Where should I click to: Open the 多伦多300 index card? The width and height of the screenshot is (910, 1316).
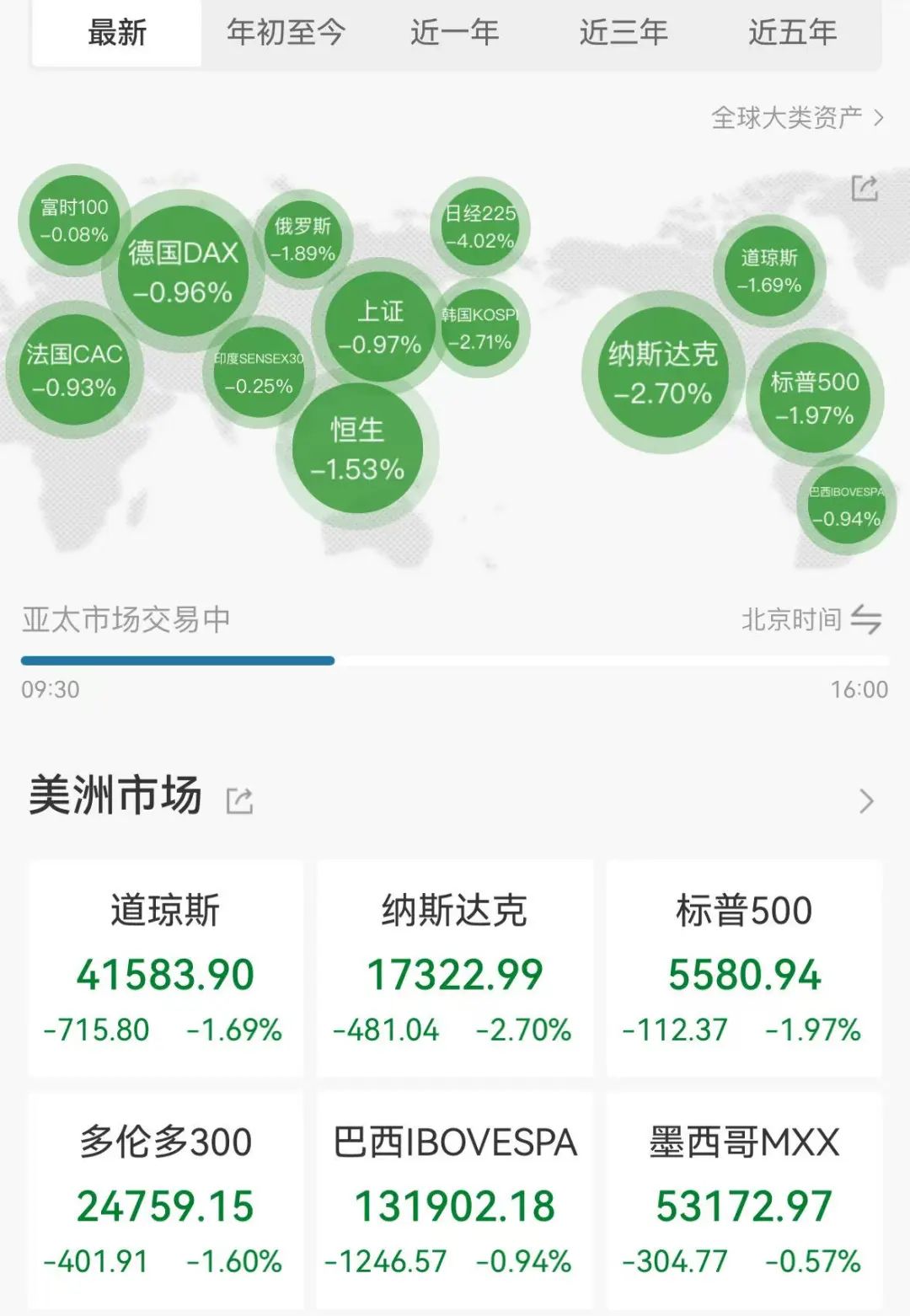(x=165, y=1201)
